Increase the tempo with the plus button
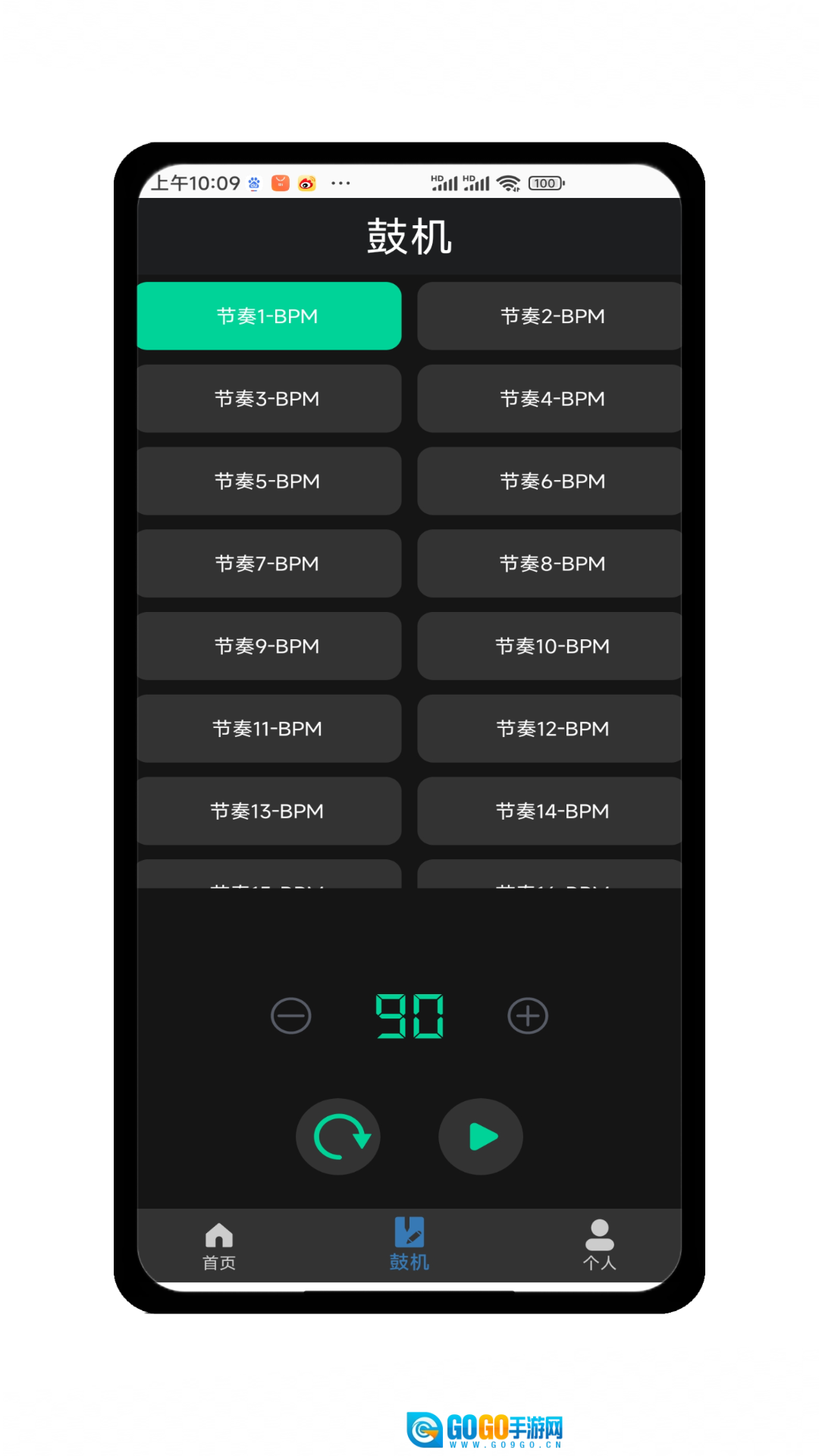This screenshot has width=819, height=1456. pos(528,1016)
